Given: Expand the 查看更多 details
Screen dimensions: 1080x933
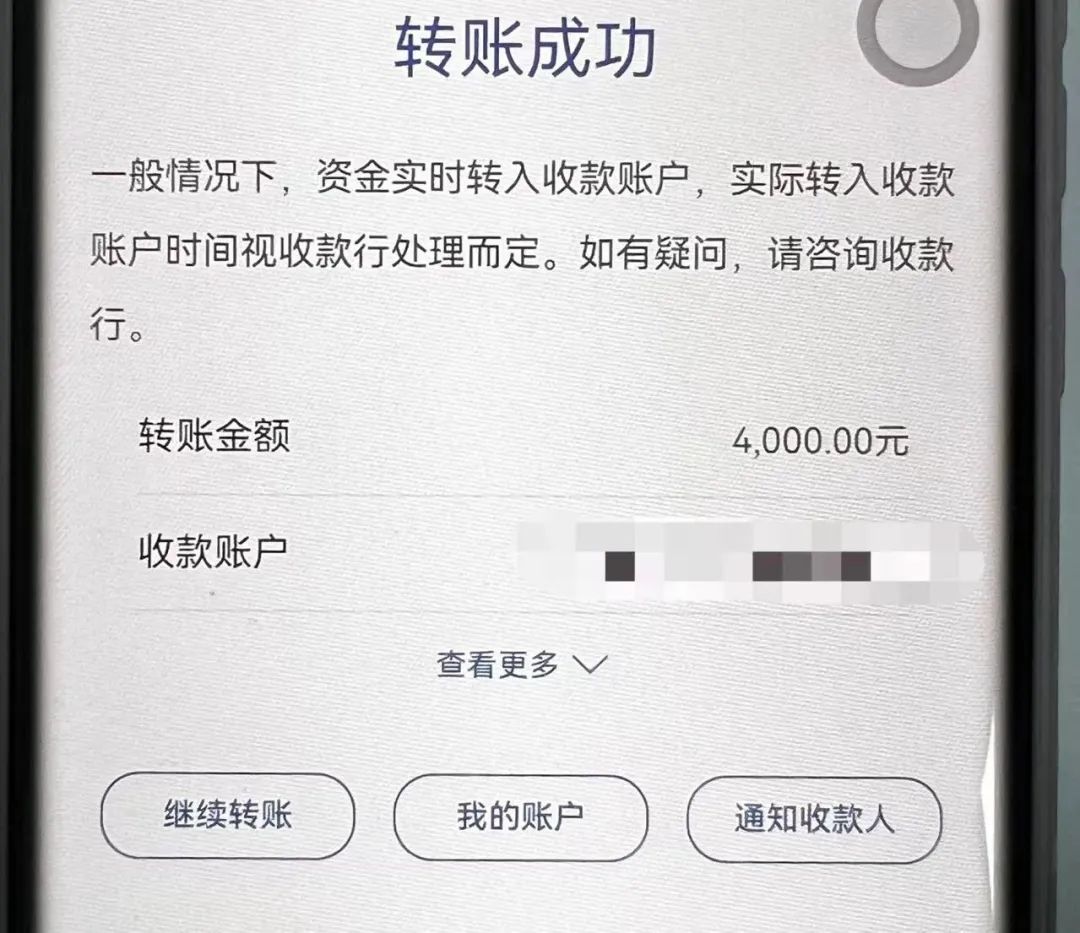Looking at the screenshot, I should coord(521,664).
